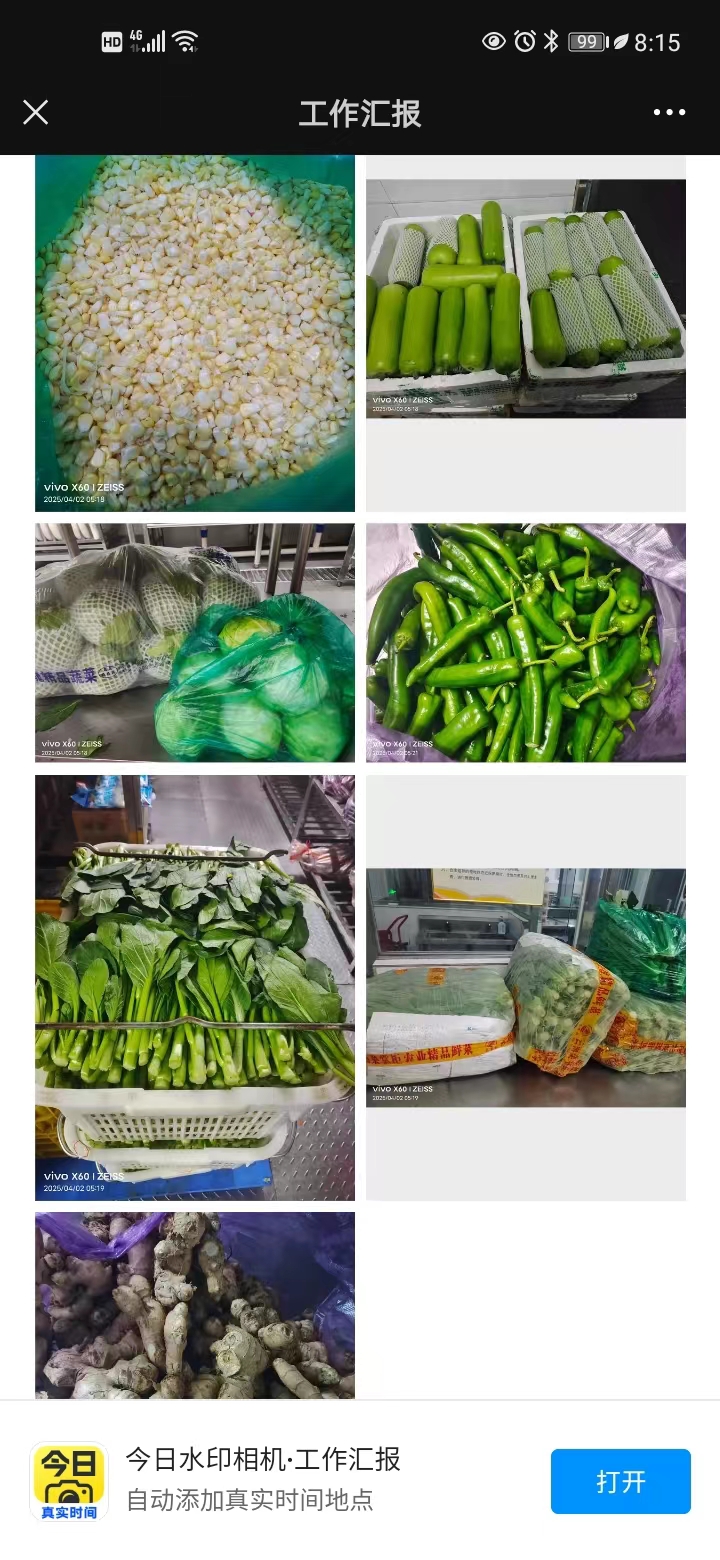Open the 今日水印相机 app banner
Viewport: 720px width, 1560px height.
(x=262, y=1479)
